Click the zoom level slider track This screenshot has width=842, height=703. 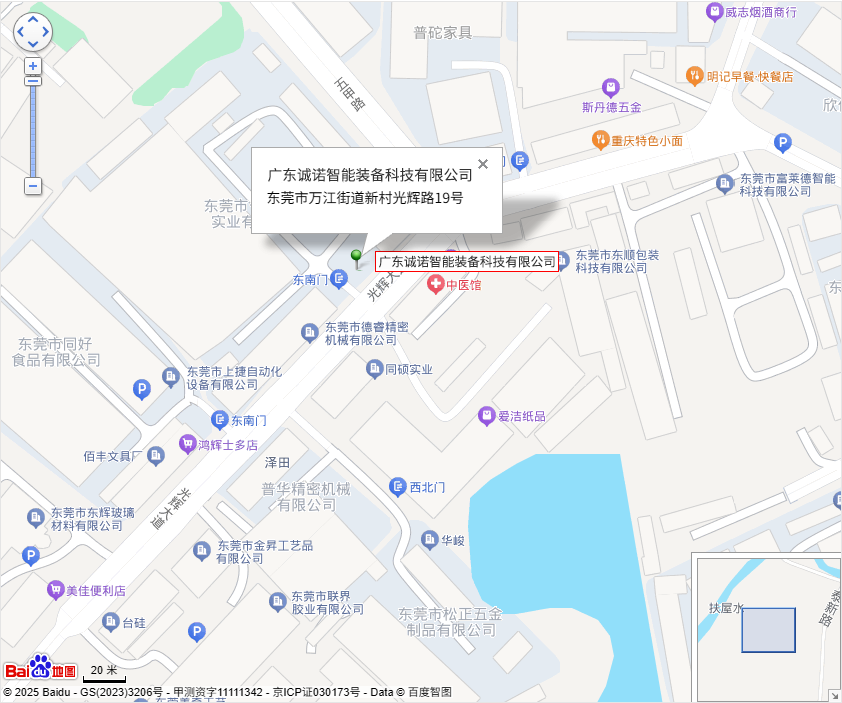(33, 130)
